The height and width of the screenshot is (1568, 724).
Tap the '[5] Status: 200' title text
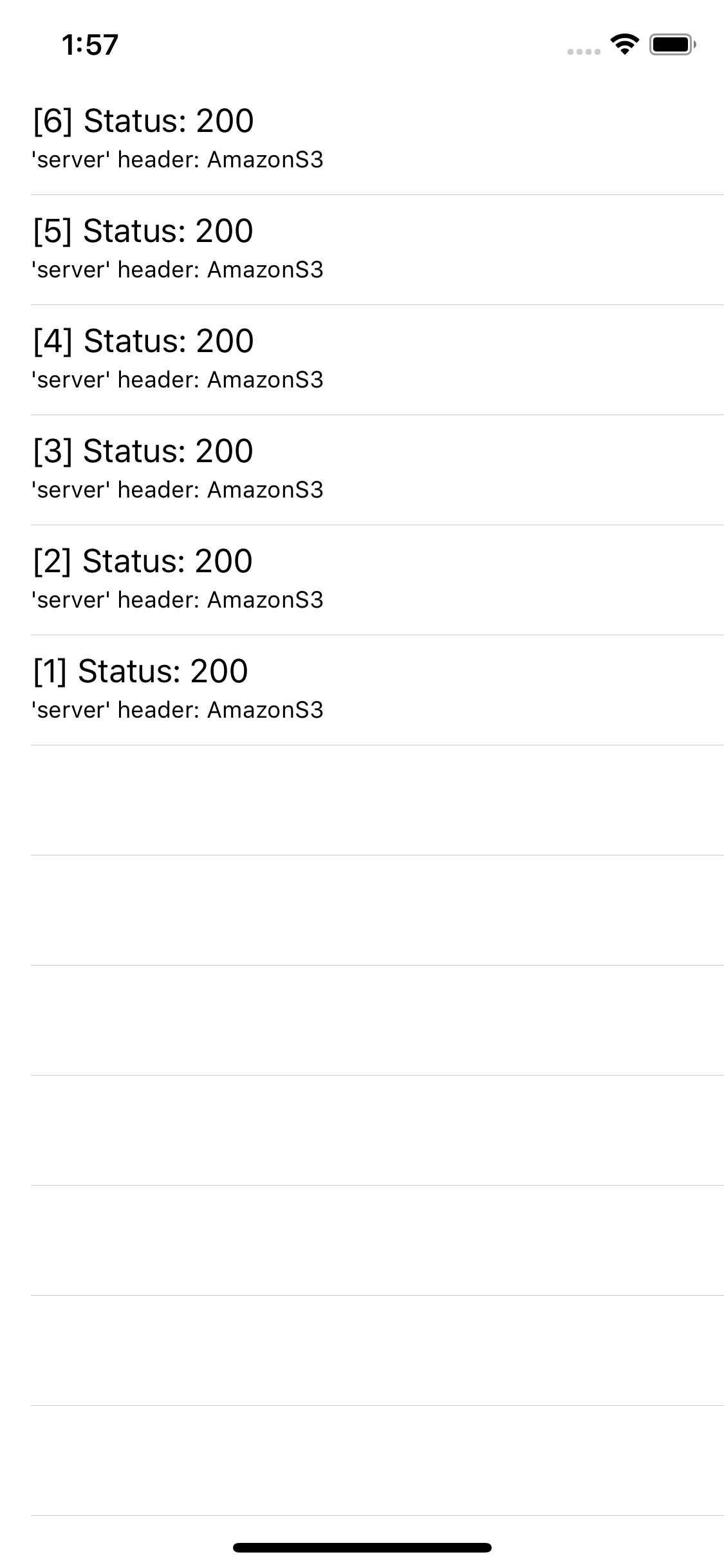[141, 229]
